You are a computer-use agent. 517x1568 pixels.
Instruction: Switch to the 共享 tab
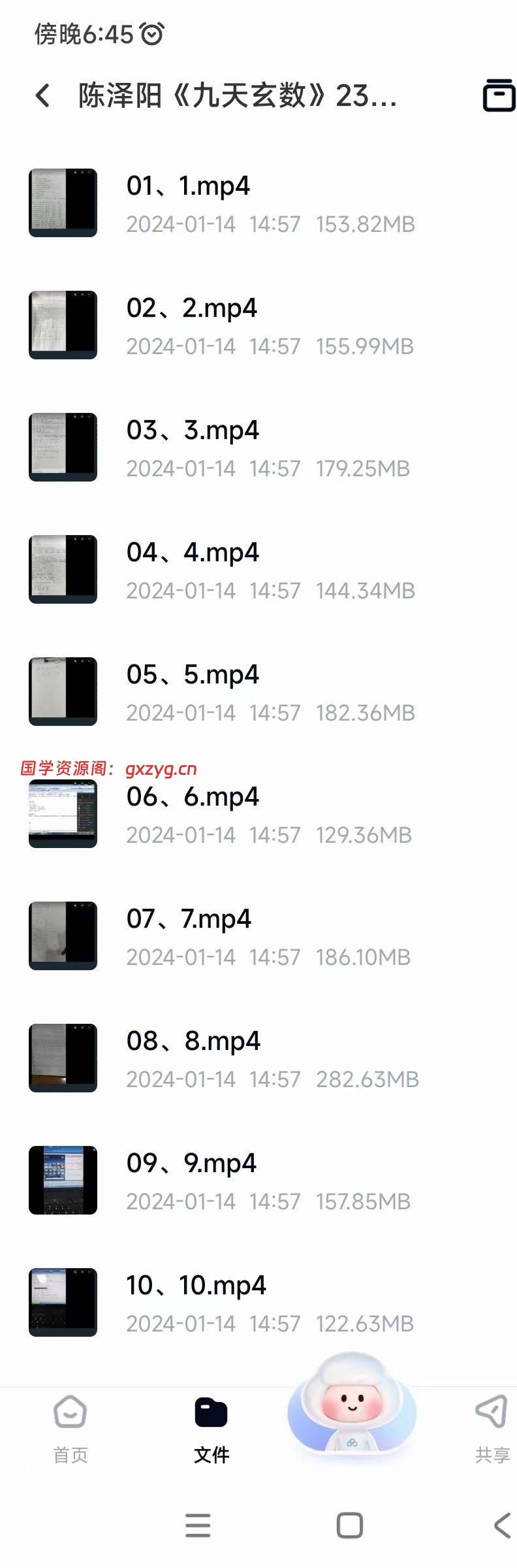point(492,1428)
